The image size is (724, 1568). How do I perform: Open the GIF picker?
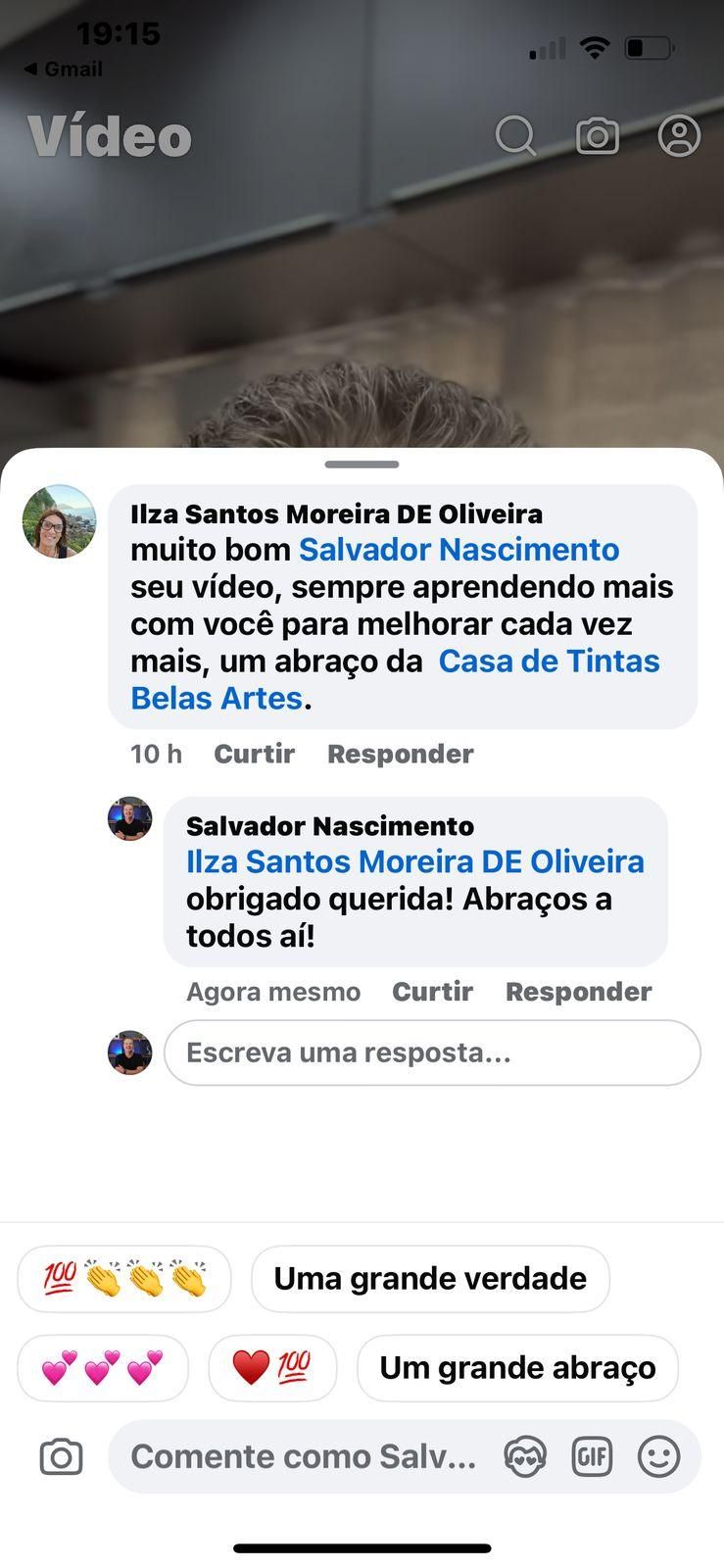coord(592,1457)
